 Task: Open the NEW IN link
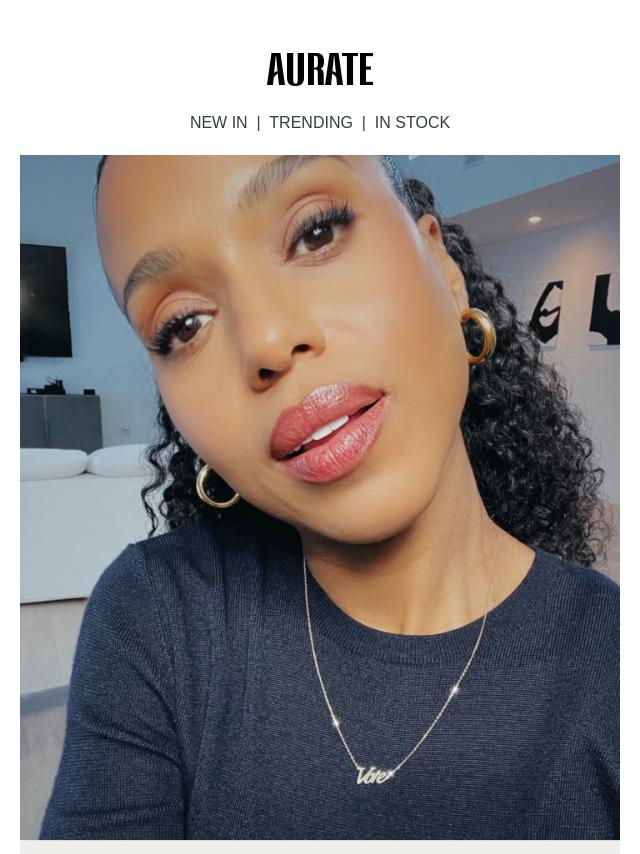tap(218, 122)
